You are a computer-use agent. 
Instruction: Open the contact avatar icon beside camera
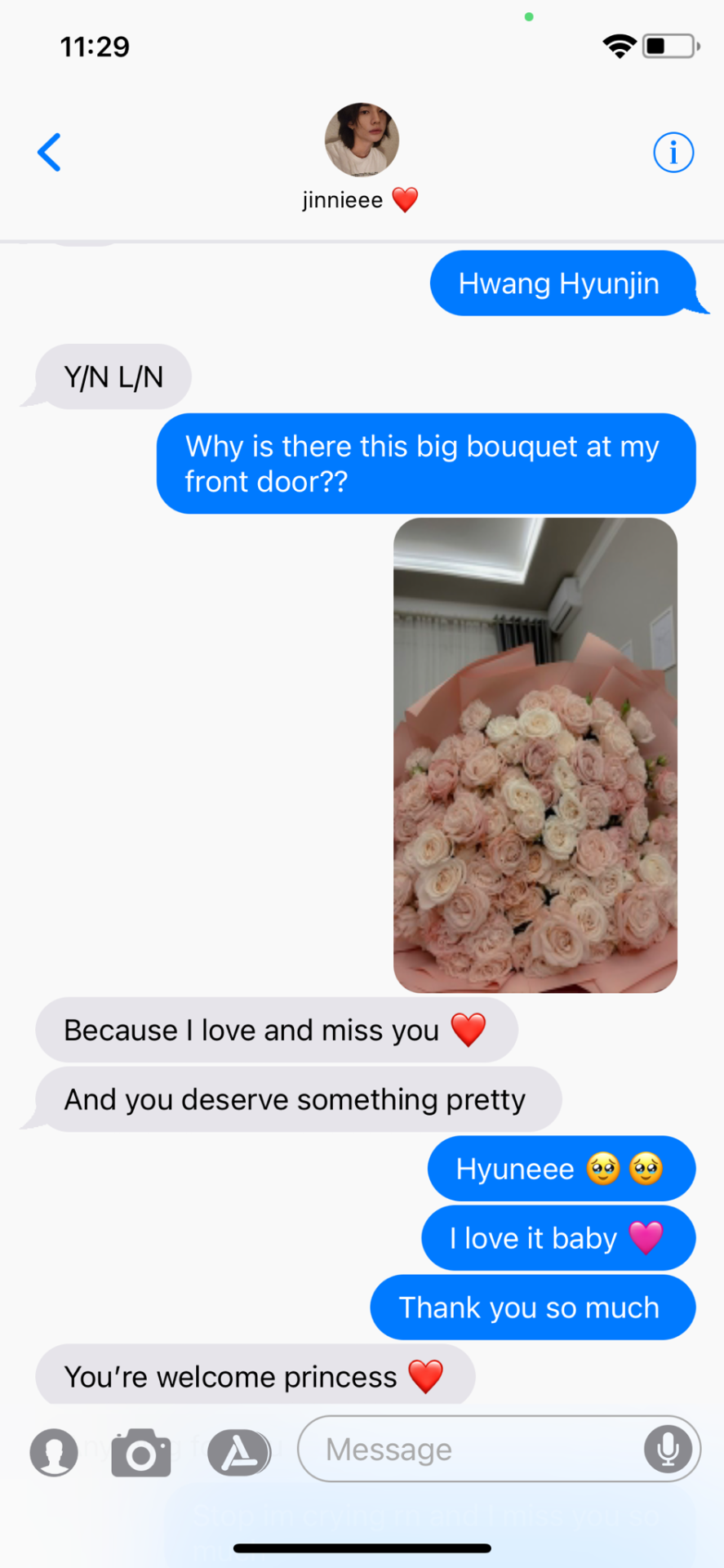click(54, 1453)
